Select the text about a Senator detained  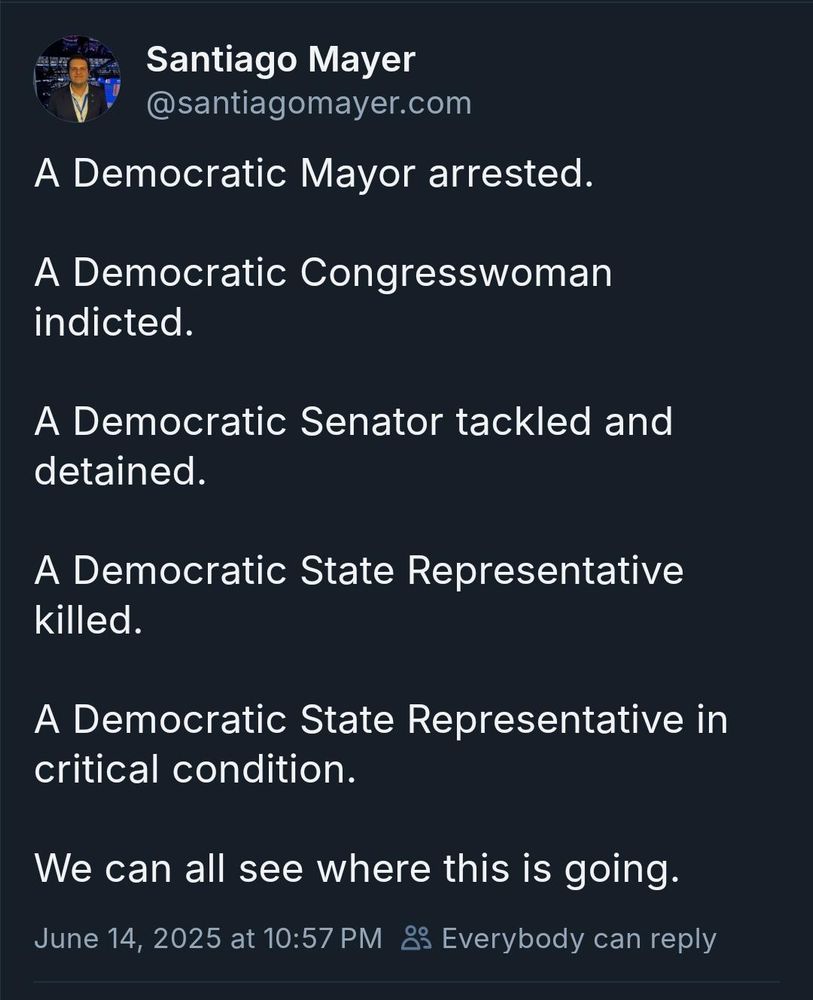pos(353,445)
